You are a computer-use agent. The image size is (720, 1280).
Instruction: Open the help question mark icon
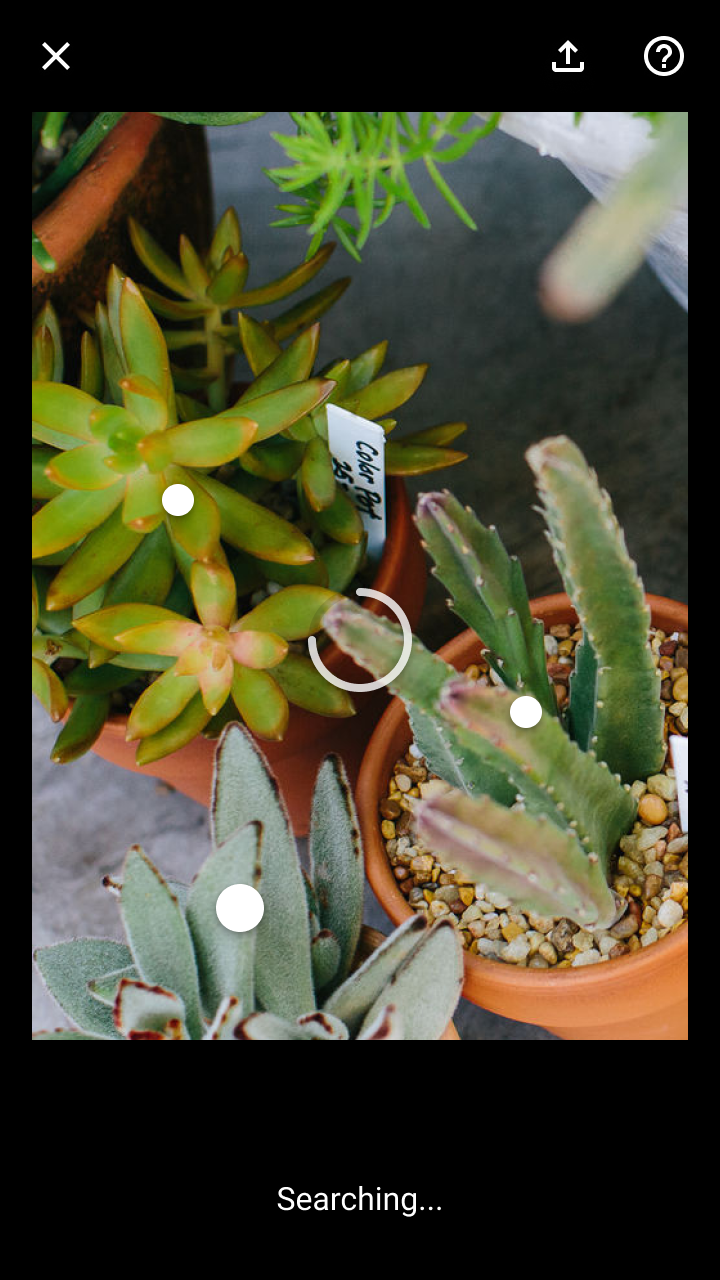664,56
